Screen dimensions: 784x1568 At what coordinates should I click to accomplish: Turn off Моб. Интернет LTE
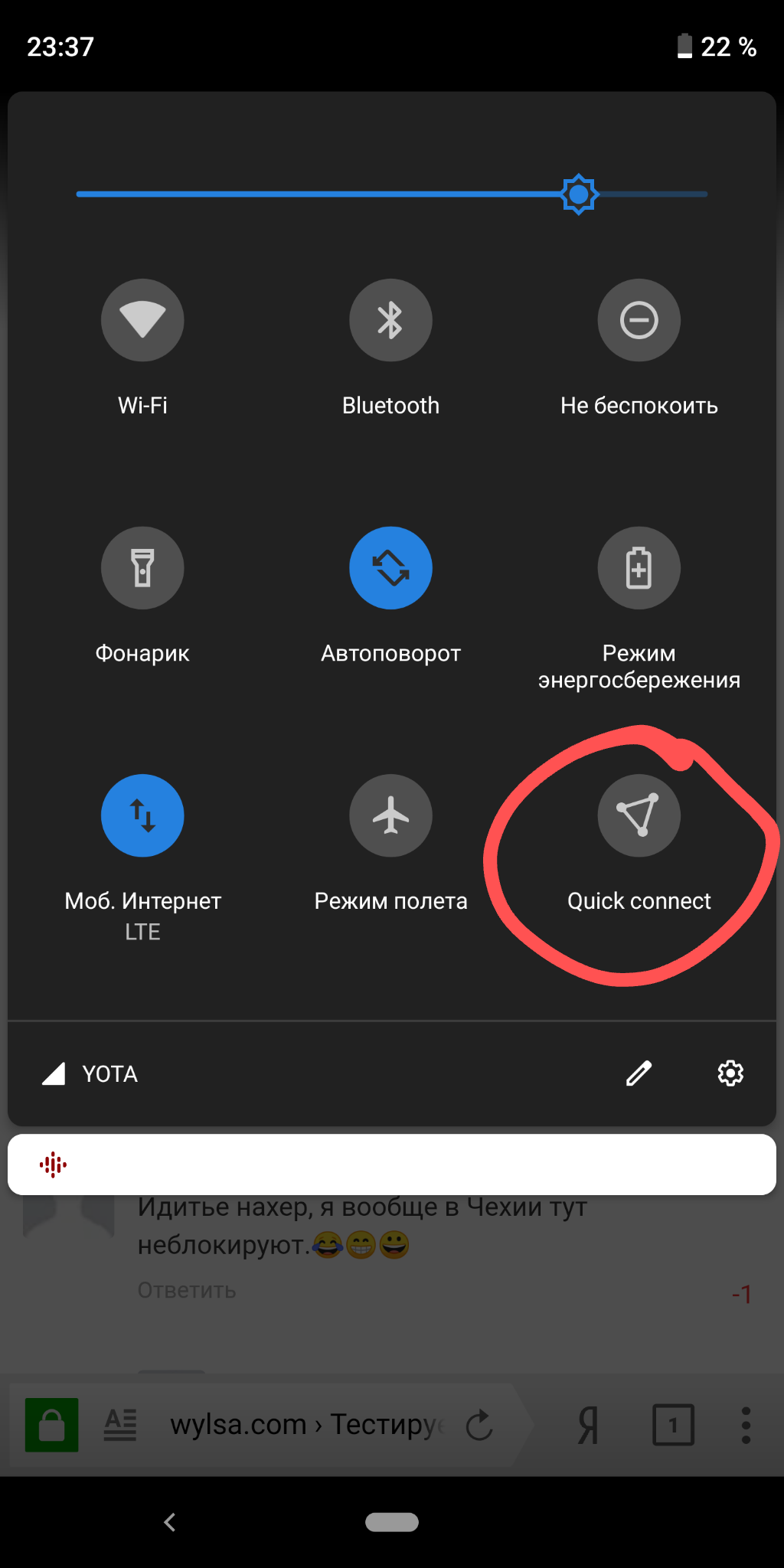[x=142, y=816]
